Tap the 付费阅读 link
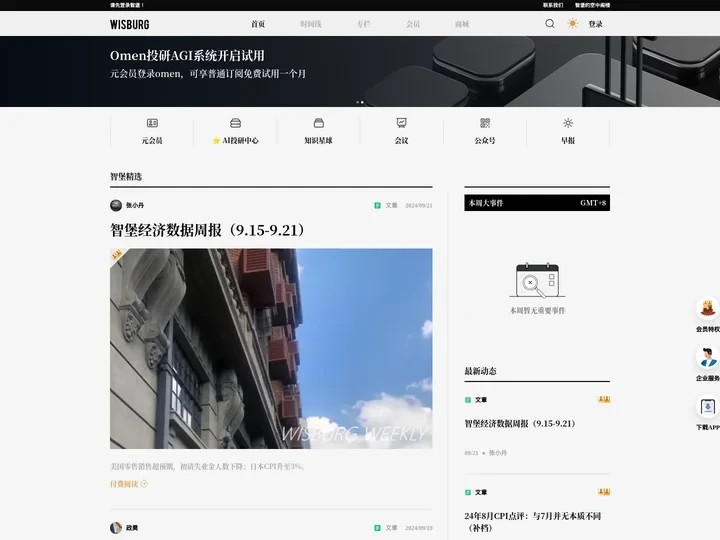Viewport: 720px width, 540px height. point(128,484)
